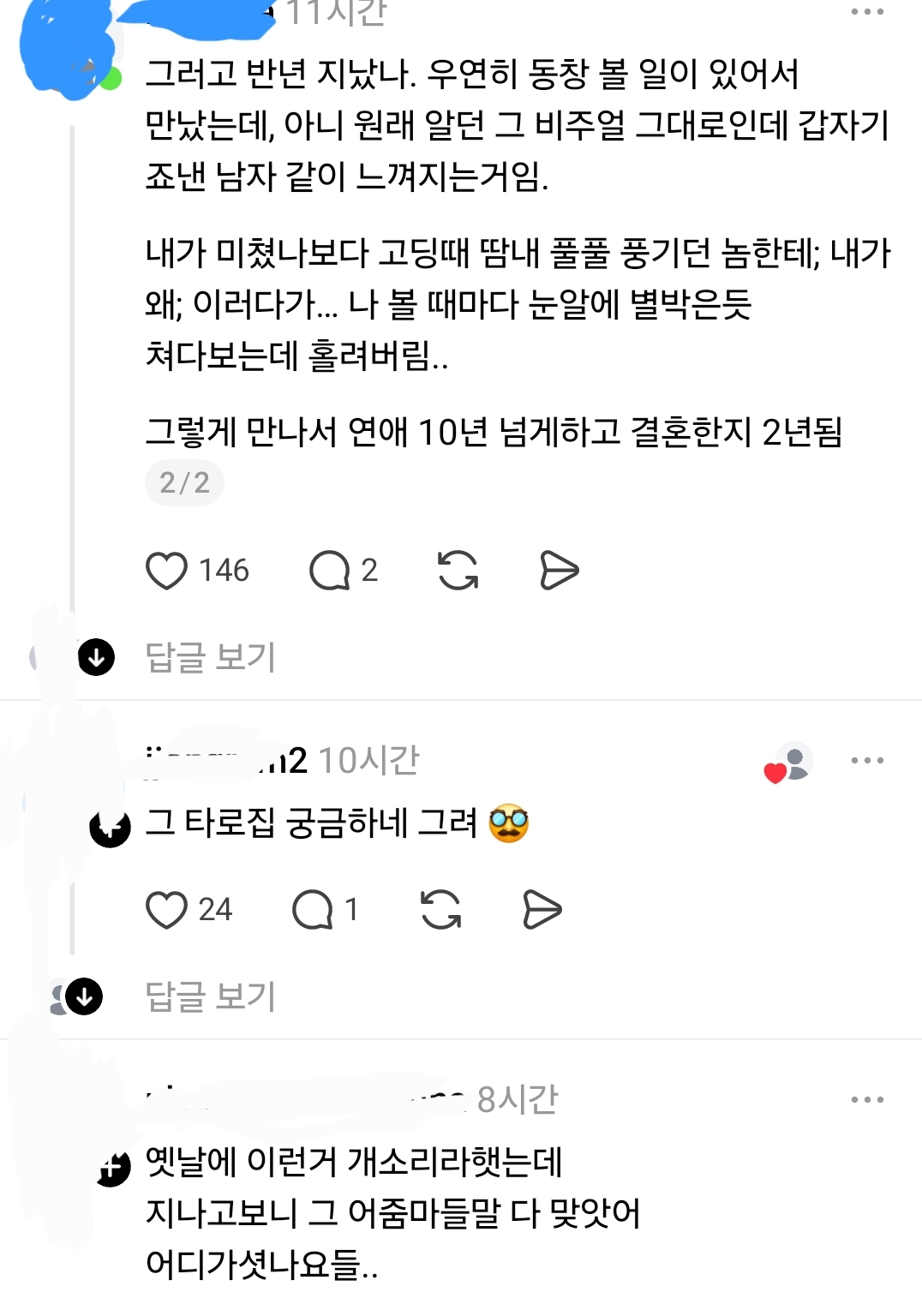This screenshot has width=922, height=1316.
Task: Like the 타로집 궁금하네 comment
Action: 166,910
